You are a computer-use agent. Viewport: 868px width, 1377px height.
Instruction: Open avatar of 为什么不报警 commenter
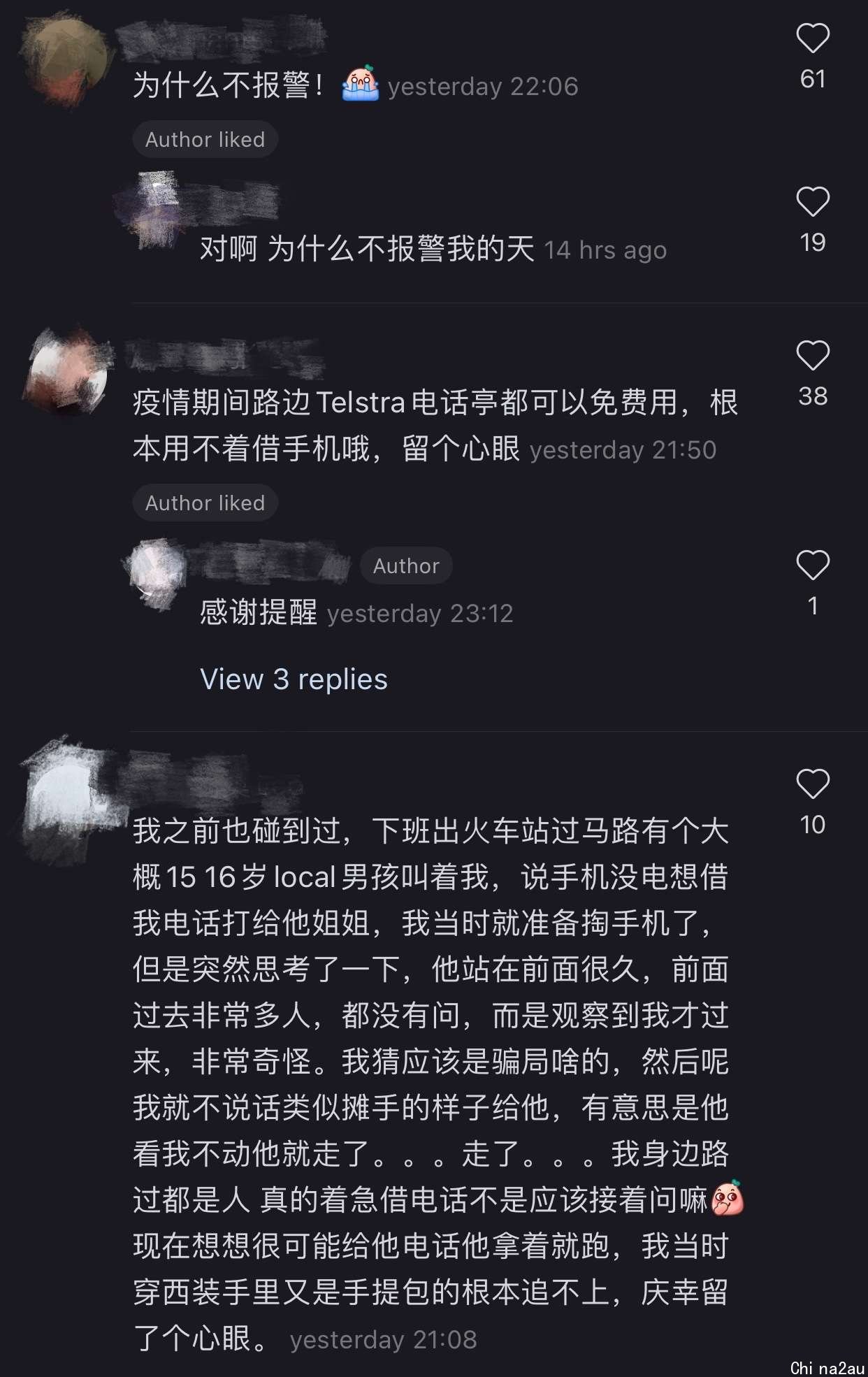(66, 59)
